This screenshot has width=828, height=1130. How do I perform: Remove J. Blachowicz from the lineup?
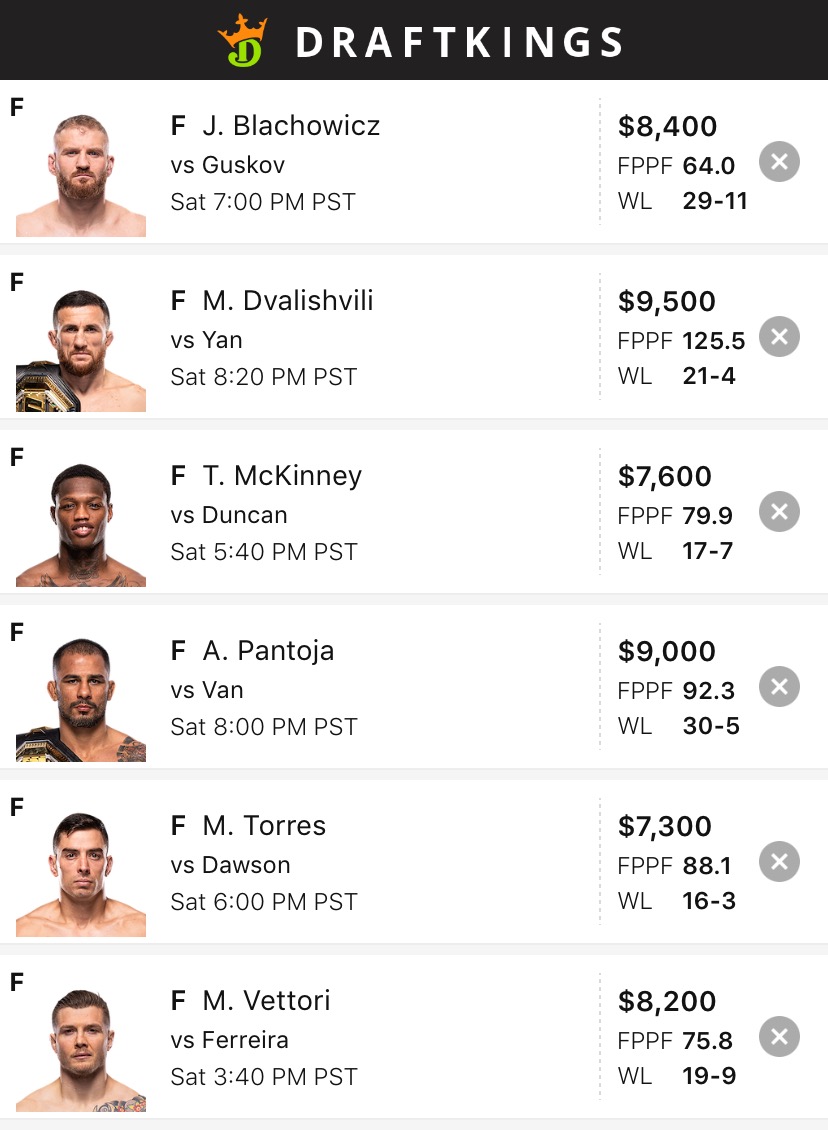point(779,162)
